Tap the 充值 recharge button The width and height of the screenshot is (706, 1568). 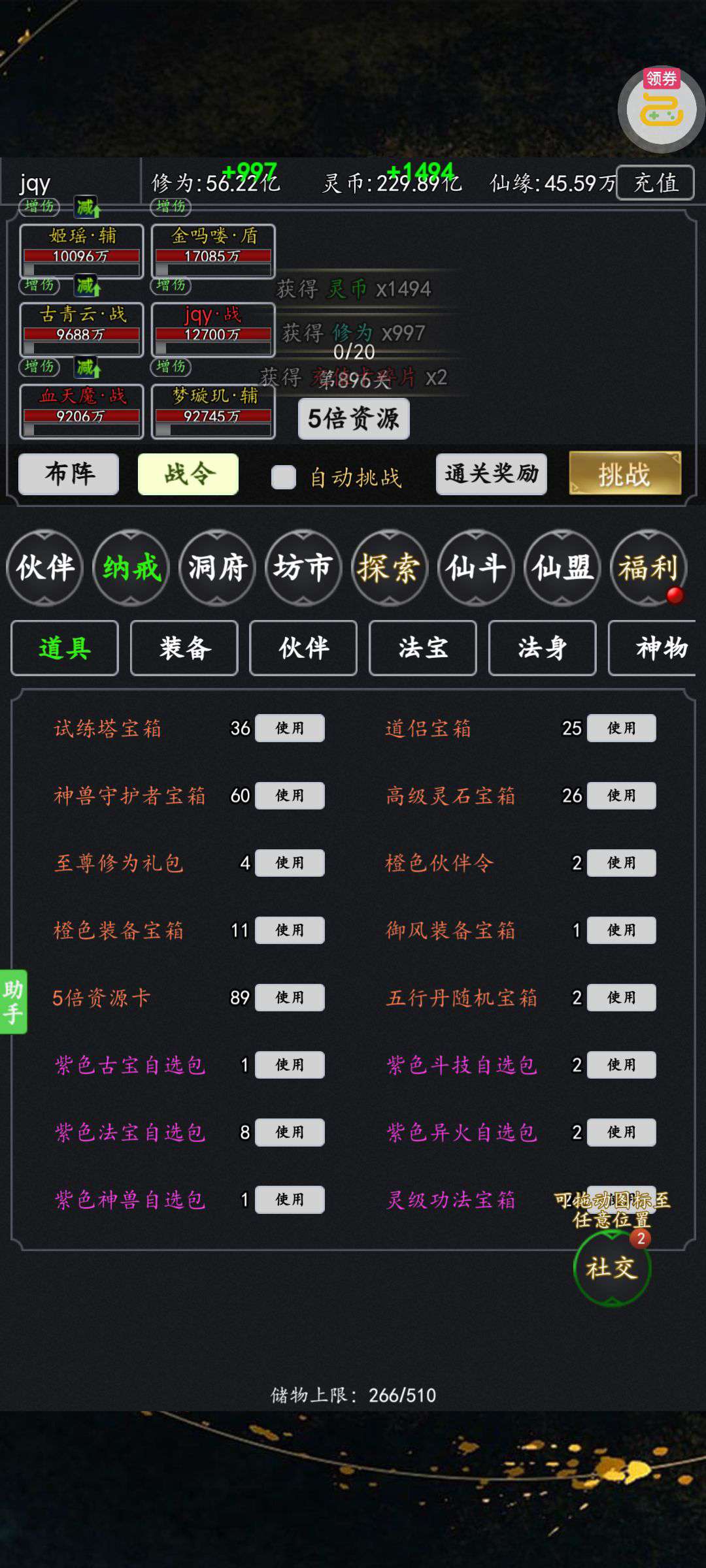point(655,182)
